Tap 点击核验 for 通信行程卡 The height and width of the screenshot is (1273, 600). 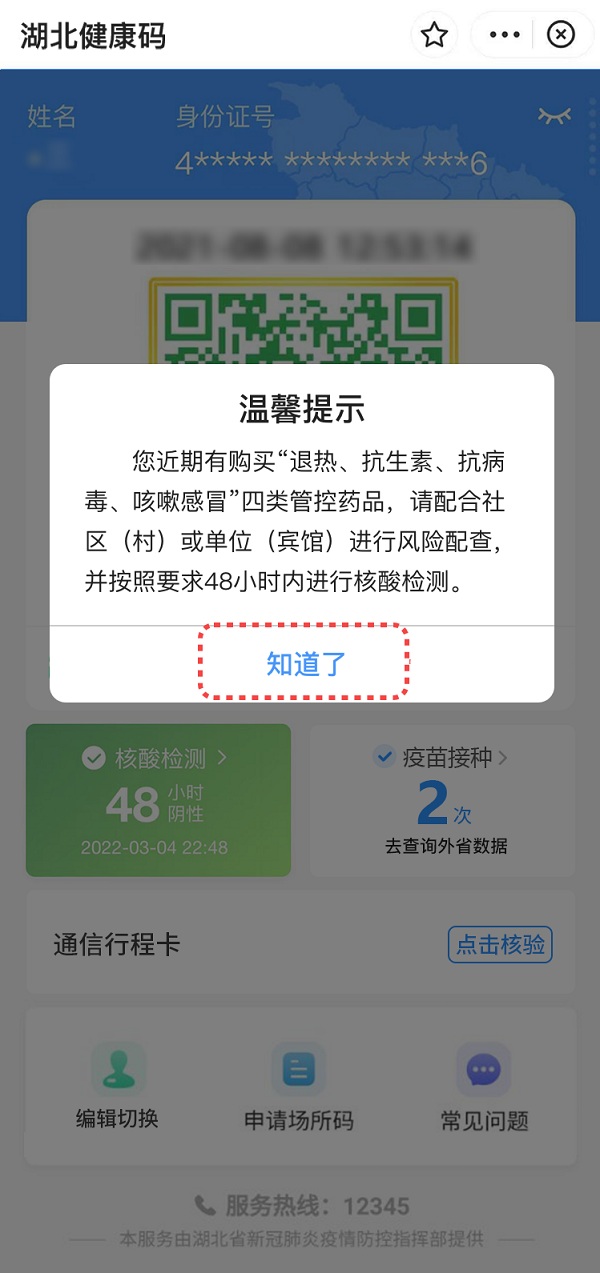coord(500,944)
